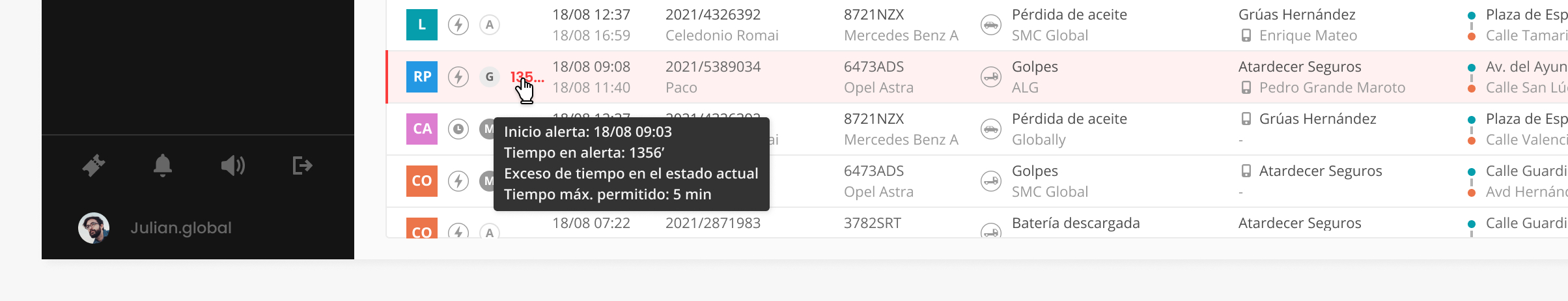Open the notifications bell in sidebar

point(163,165)
